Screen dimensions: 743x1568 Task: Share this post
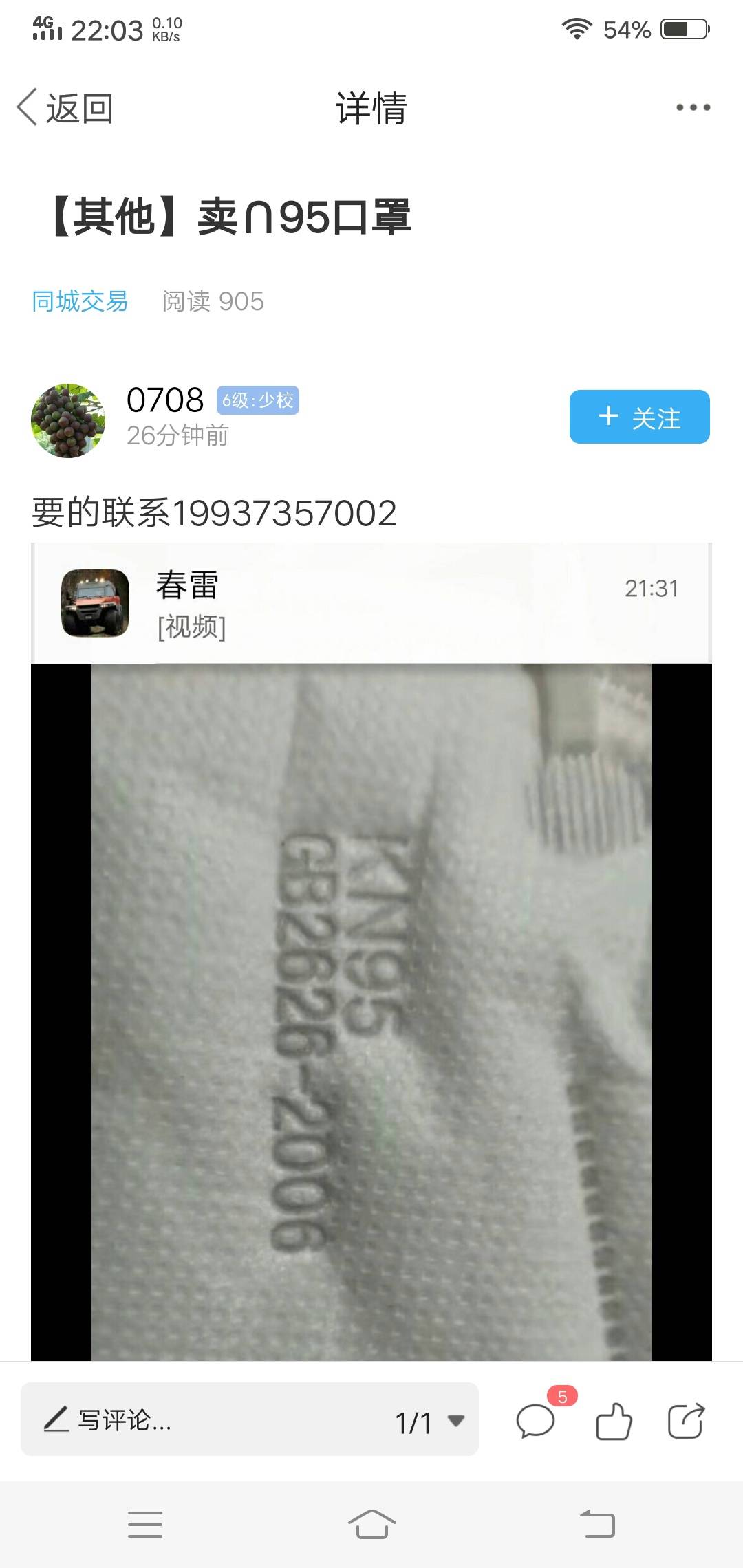click(686, 1421)
